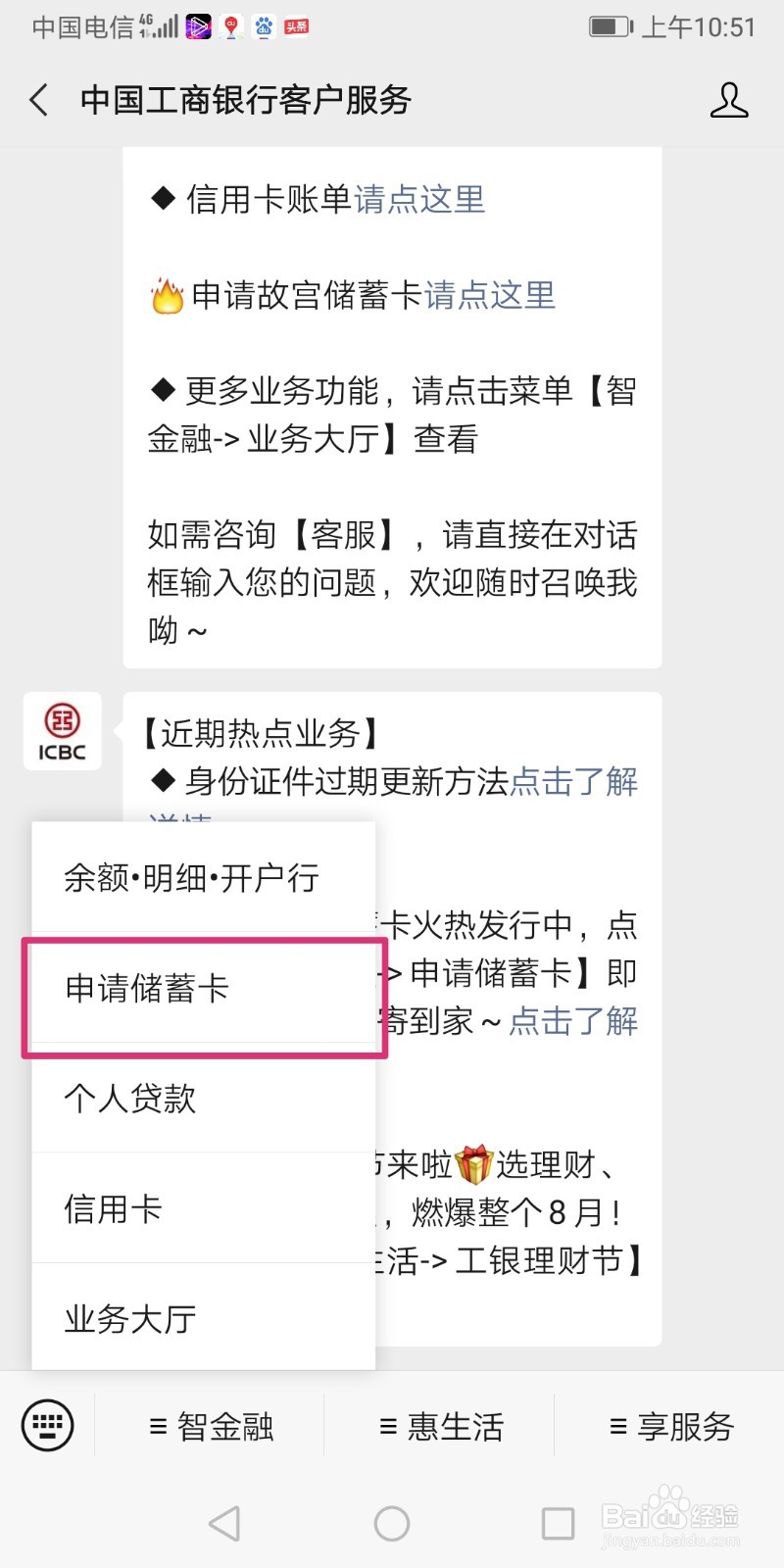The width and height of the screenshot is (784, 1568).
Task: Tap the ICBC bank avatar icon
Action: click(x=62, y=731)
